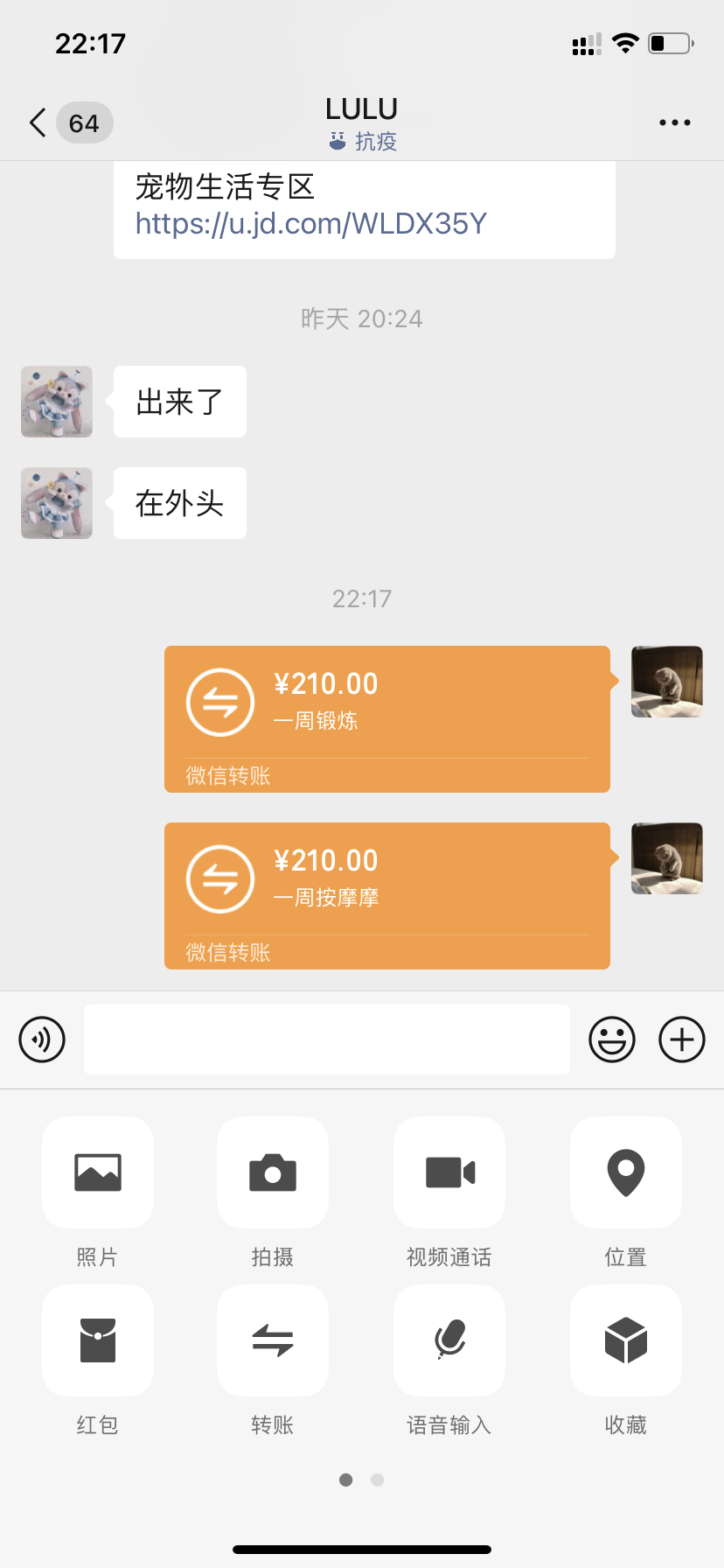
Task: Focus the message text field
Action: tap(326, 1039)
